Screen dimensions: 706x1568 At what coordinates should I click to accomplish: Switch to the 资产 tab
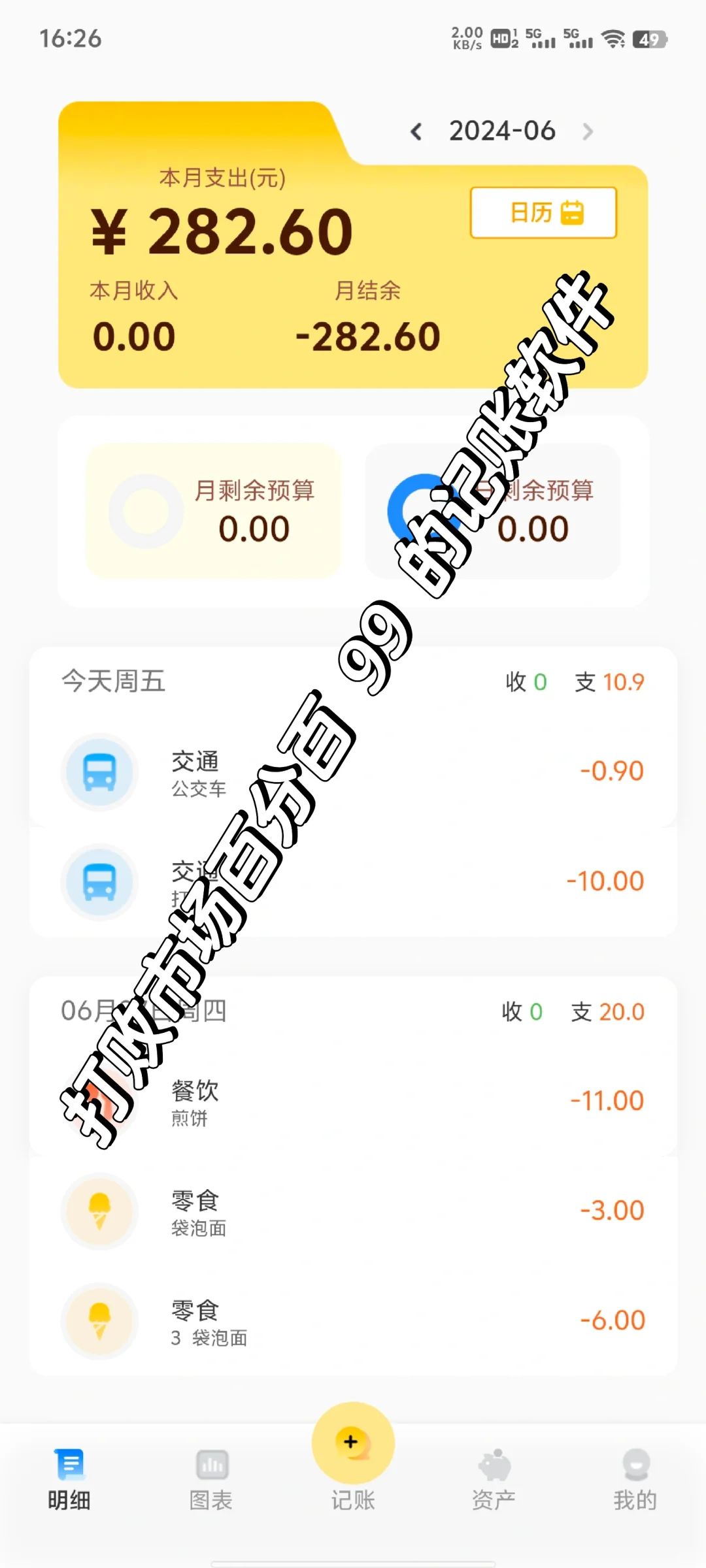pos(494,1479)
